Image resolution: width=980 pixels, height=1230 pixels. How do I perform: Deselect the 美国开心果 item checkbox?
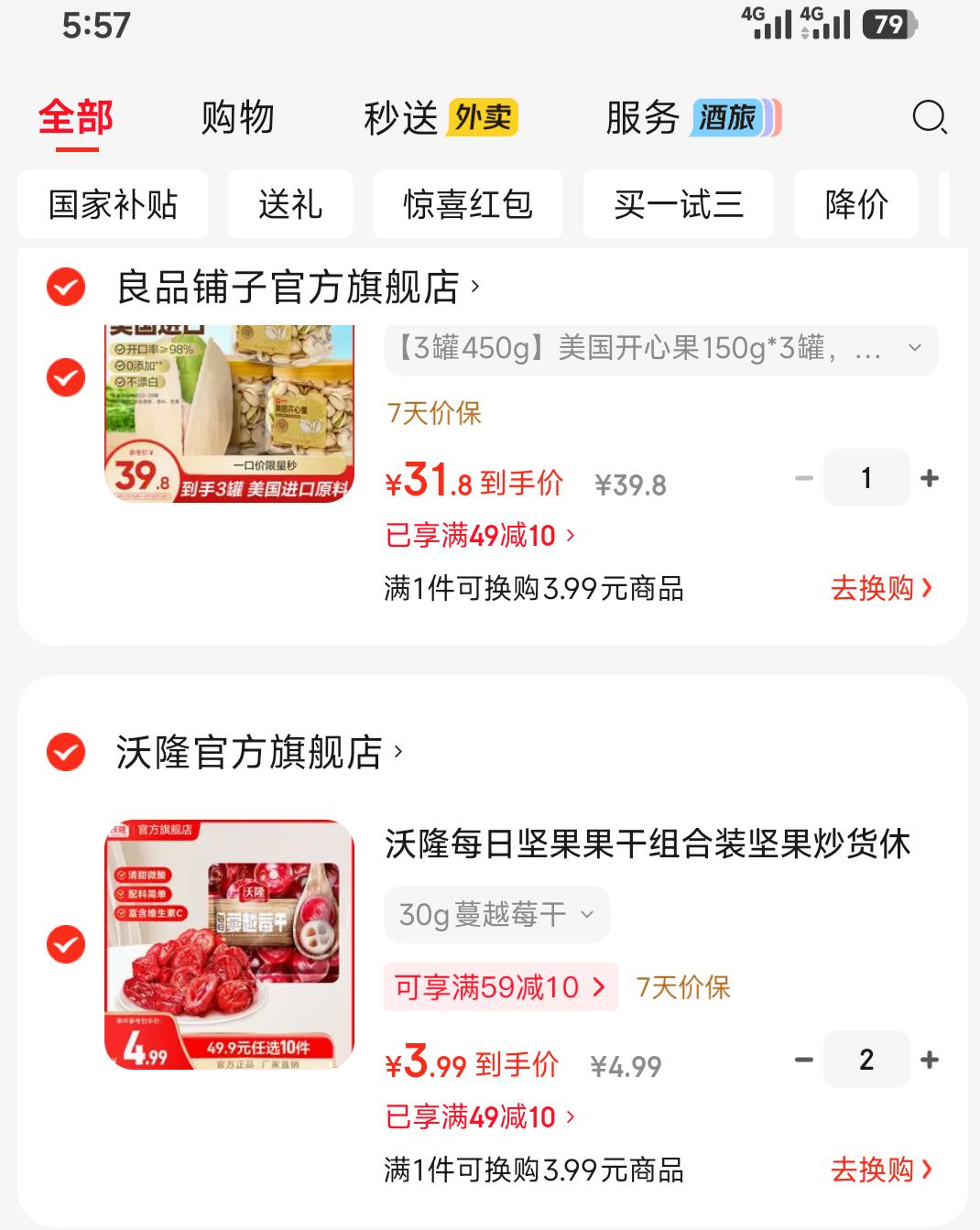coord(64,376)
